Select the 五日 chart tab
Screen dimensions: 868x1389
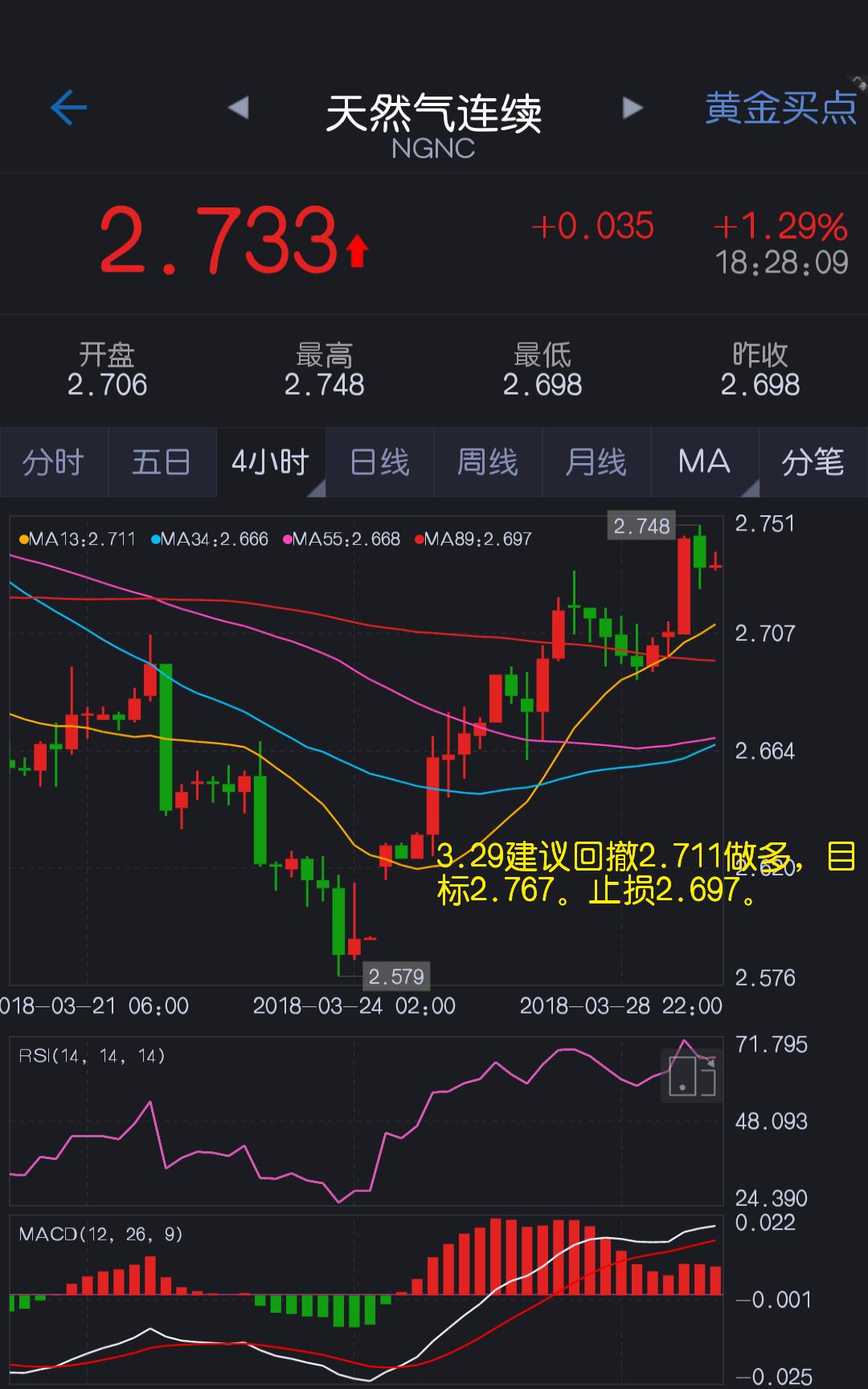click(162, 462)
